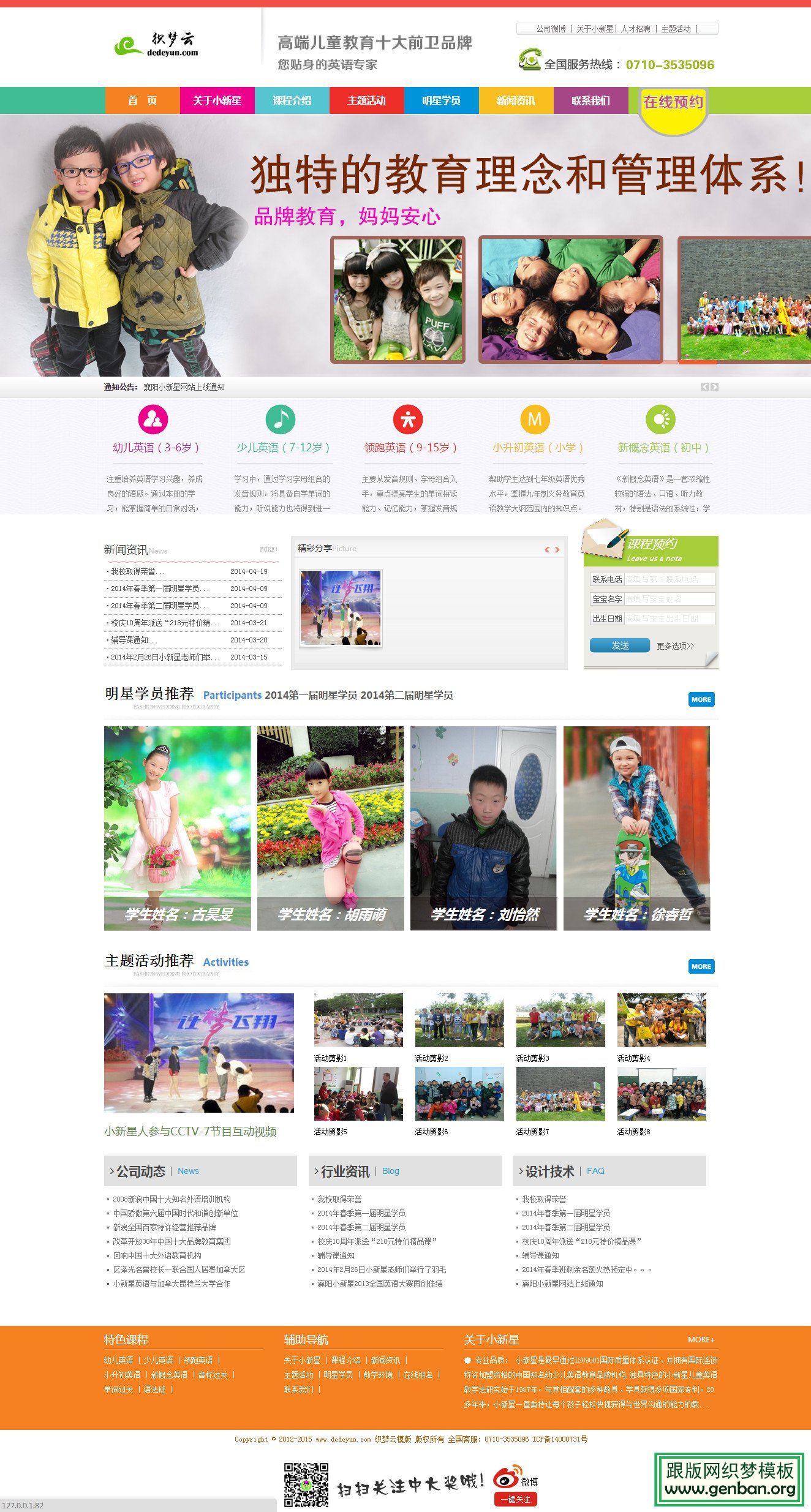Viewport: 811px width, 1512px height.
Task: Open the 活动剪影3 activity photo
Action: click(x=560, y=1020)
